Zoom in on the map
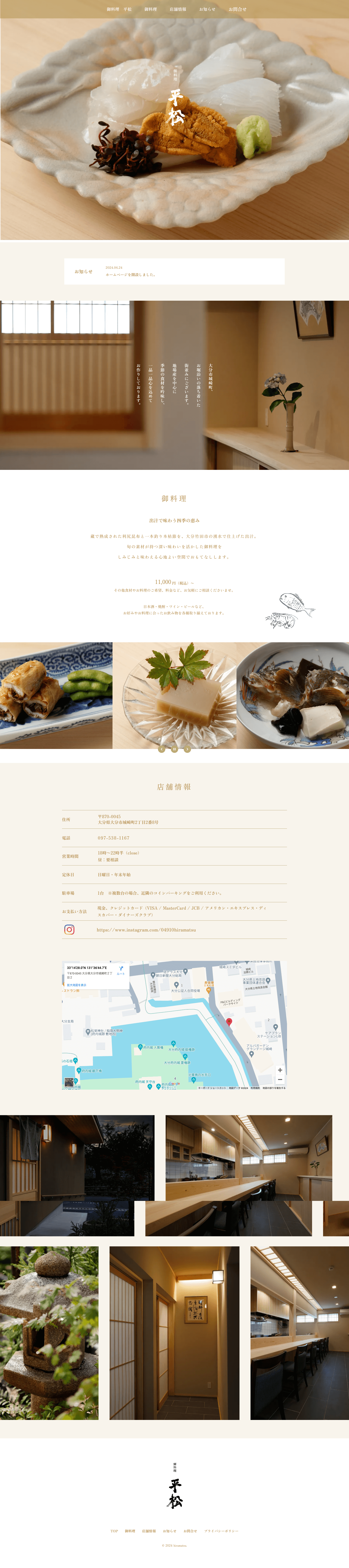Image resolution: width=349 pixels, height=1568 pixels. [x=280, y=1070]
